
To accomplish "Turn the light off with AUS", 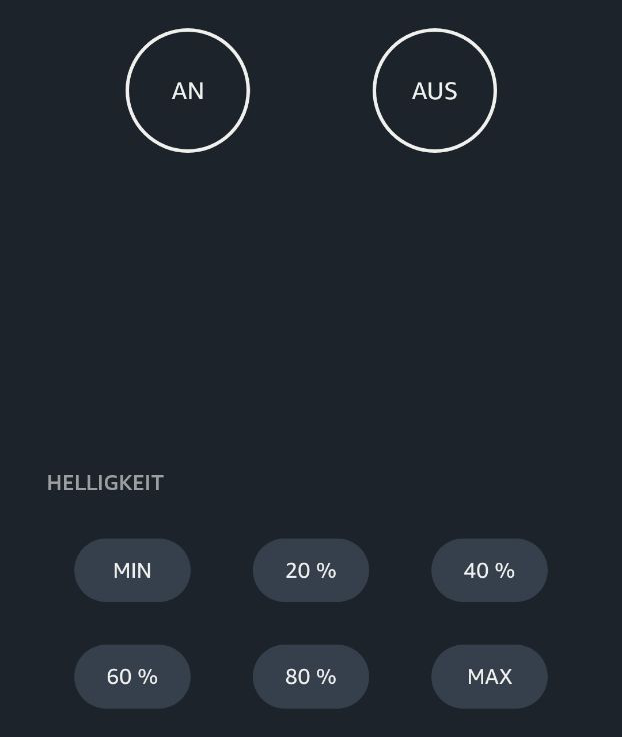I will pyautogui.click(x=434, y=91).
